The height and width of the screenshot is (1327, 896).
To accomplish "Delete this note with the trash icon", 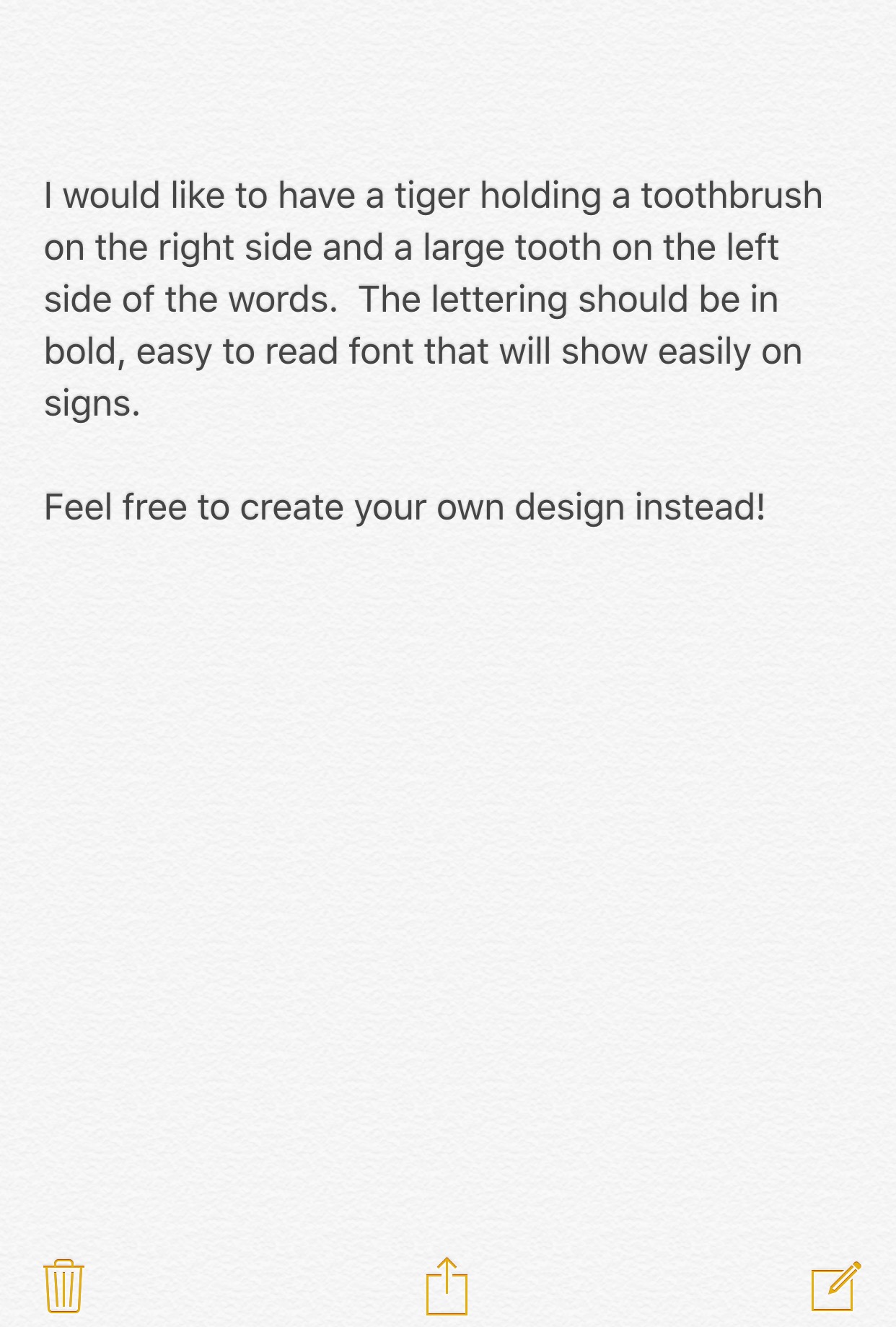I will tap(64, 1286).
